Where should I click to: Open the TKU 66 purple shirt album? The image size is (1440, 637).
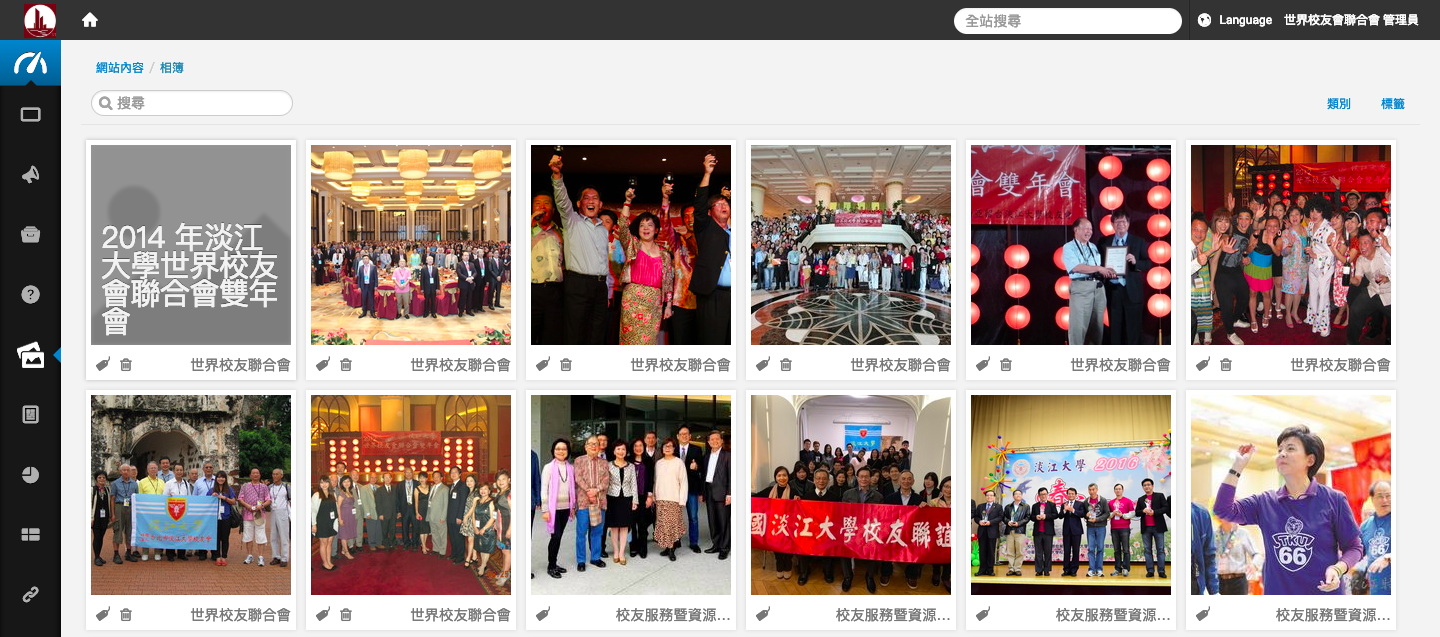click(1291, 495)
